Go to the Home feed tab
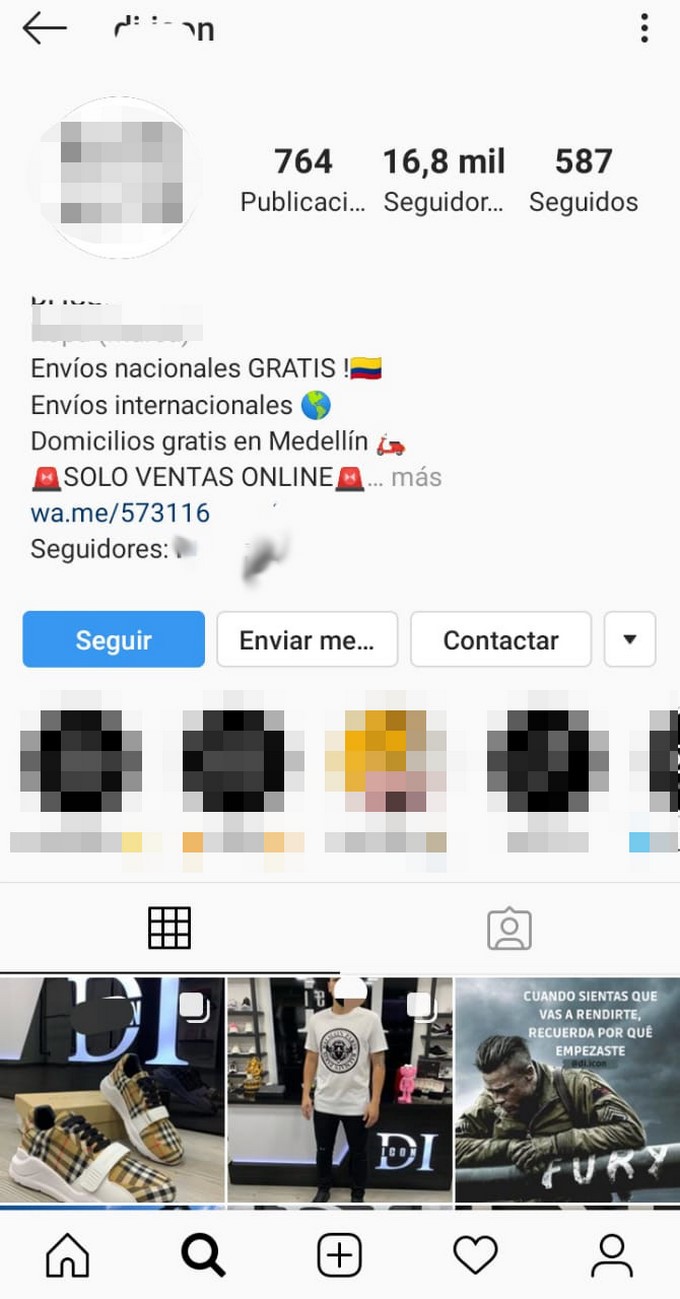Image resolution: width=680 pixels, height=1299 pixels. (67, 1254)
